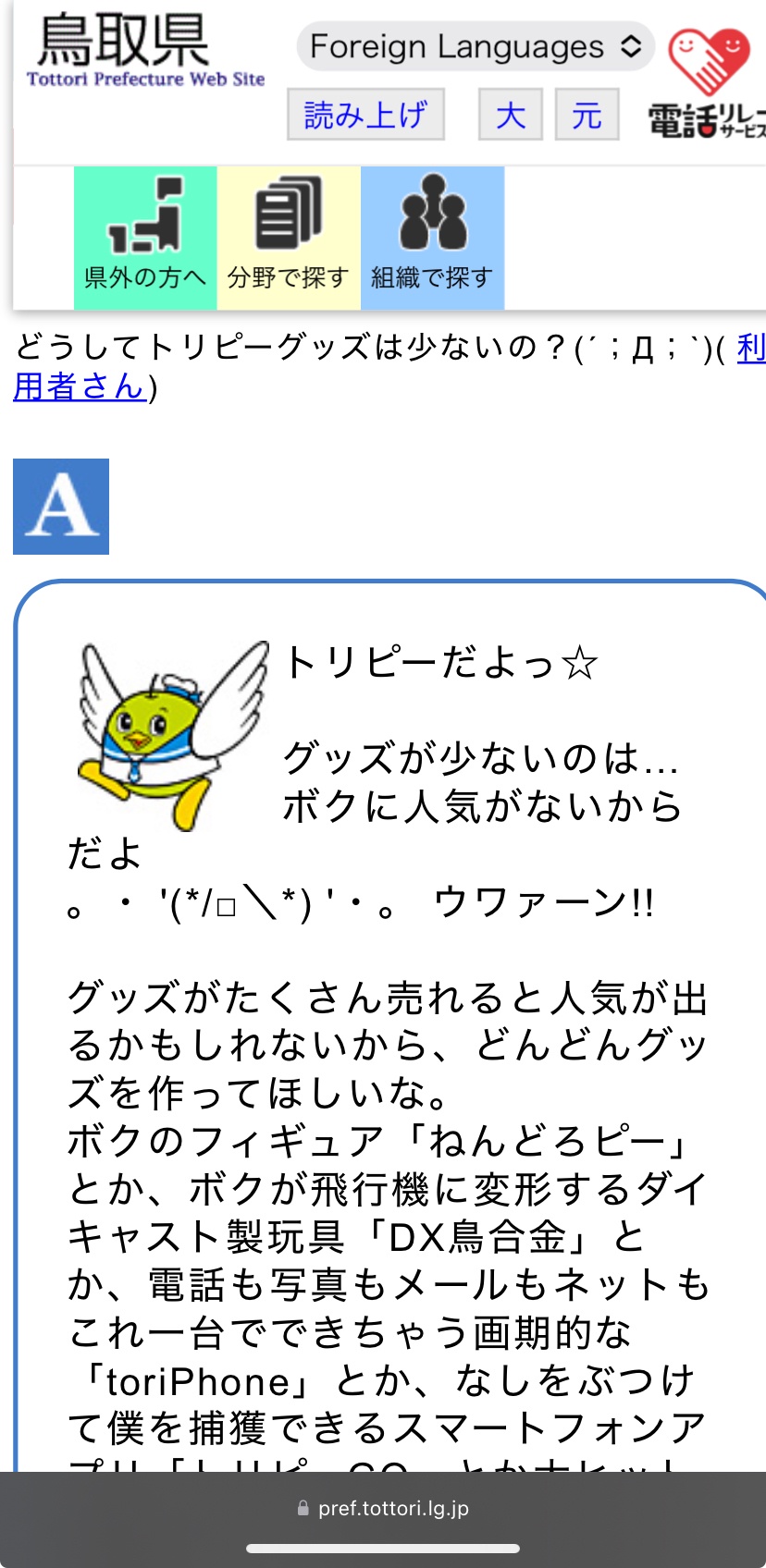
Task: Open the 県外の方へ section
Action: (145, 238)
